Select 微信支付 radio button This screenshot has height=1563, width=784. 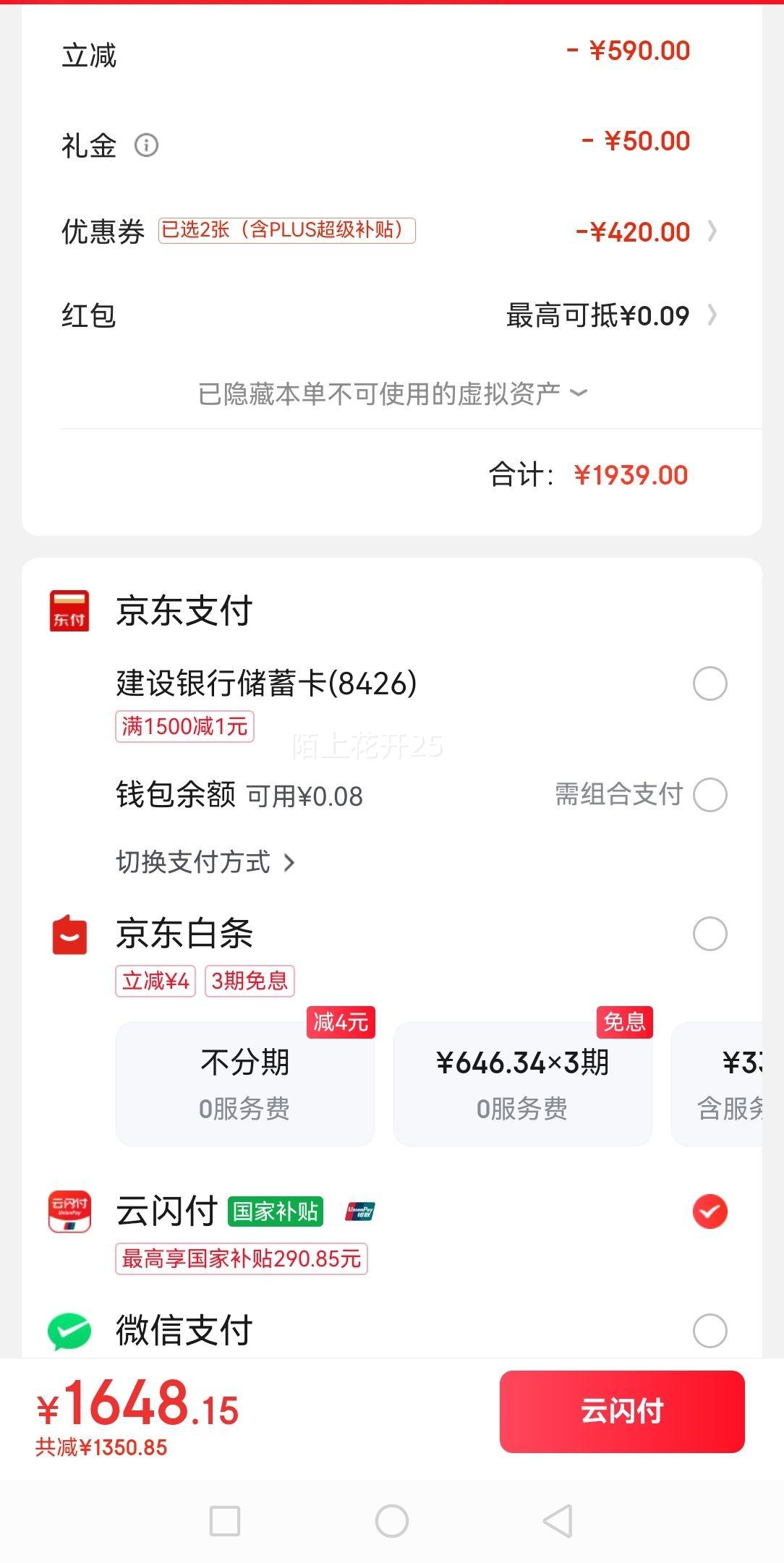[710, 1330]
